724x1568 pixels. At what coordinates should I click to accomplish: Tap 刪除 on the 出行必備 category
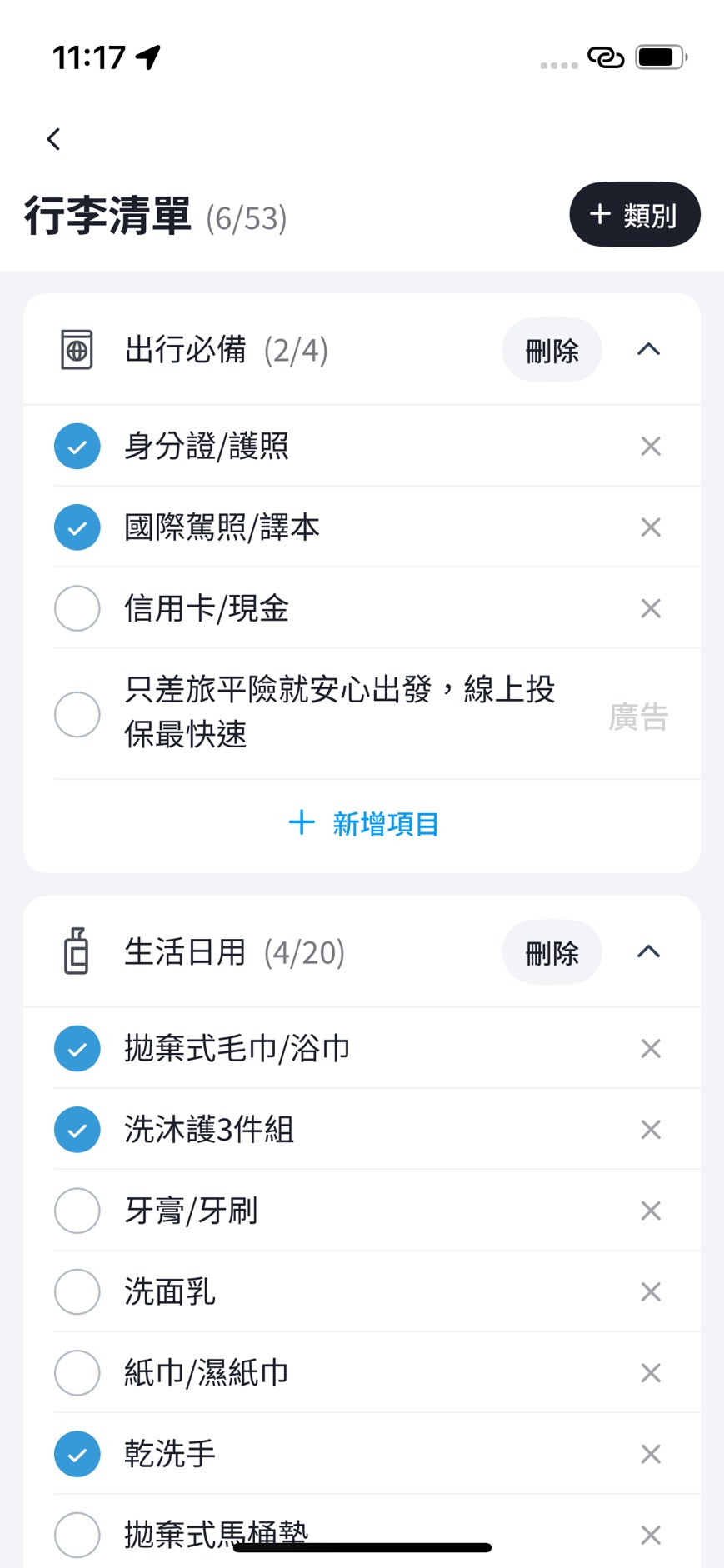tap(552, 350)
